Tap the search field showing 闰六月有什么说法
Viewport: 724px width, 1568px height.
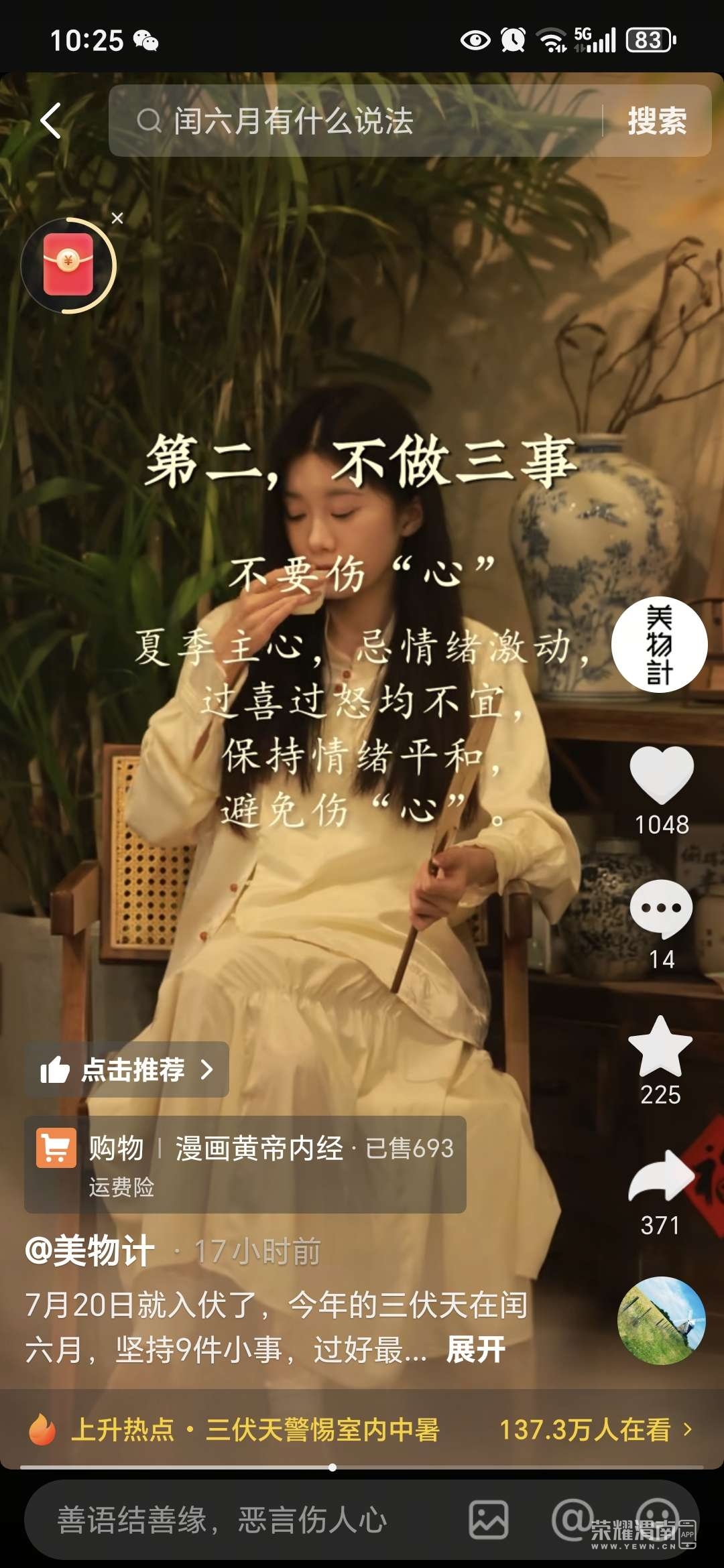click(355, 121)
